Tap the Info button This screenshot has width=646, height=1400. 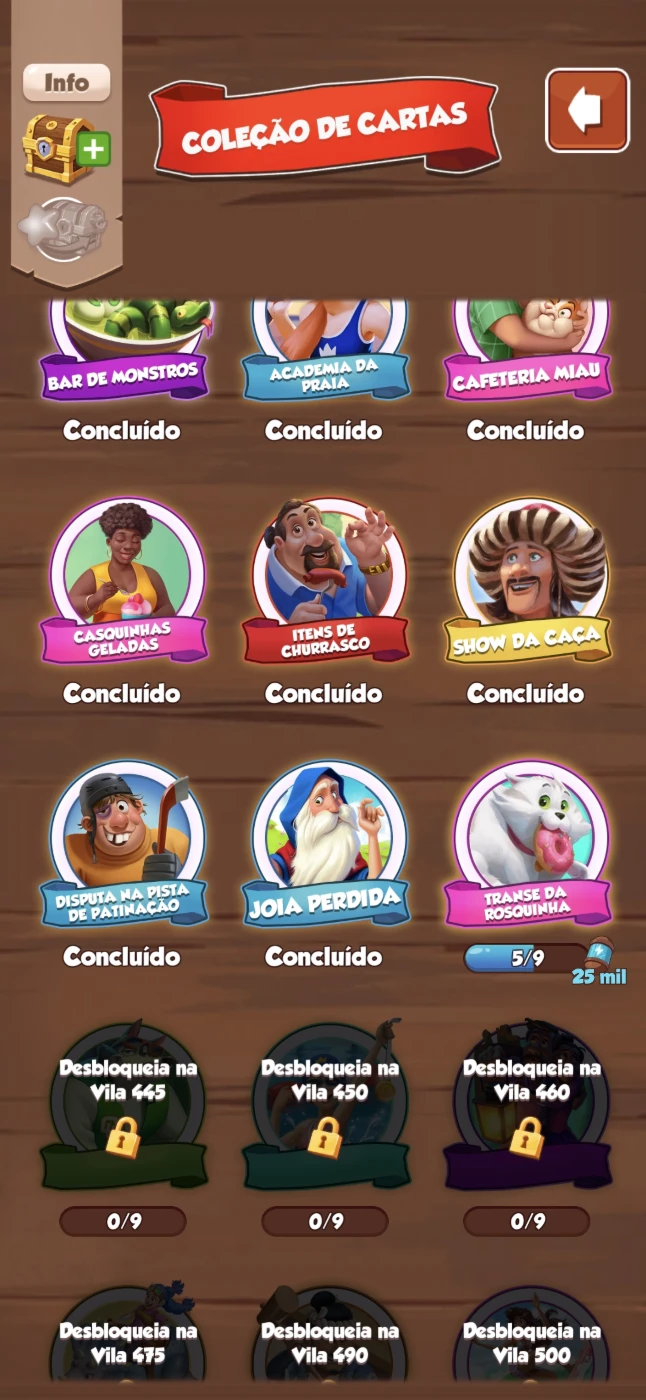pos(66,83)
